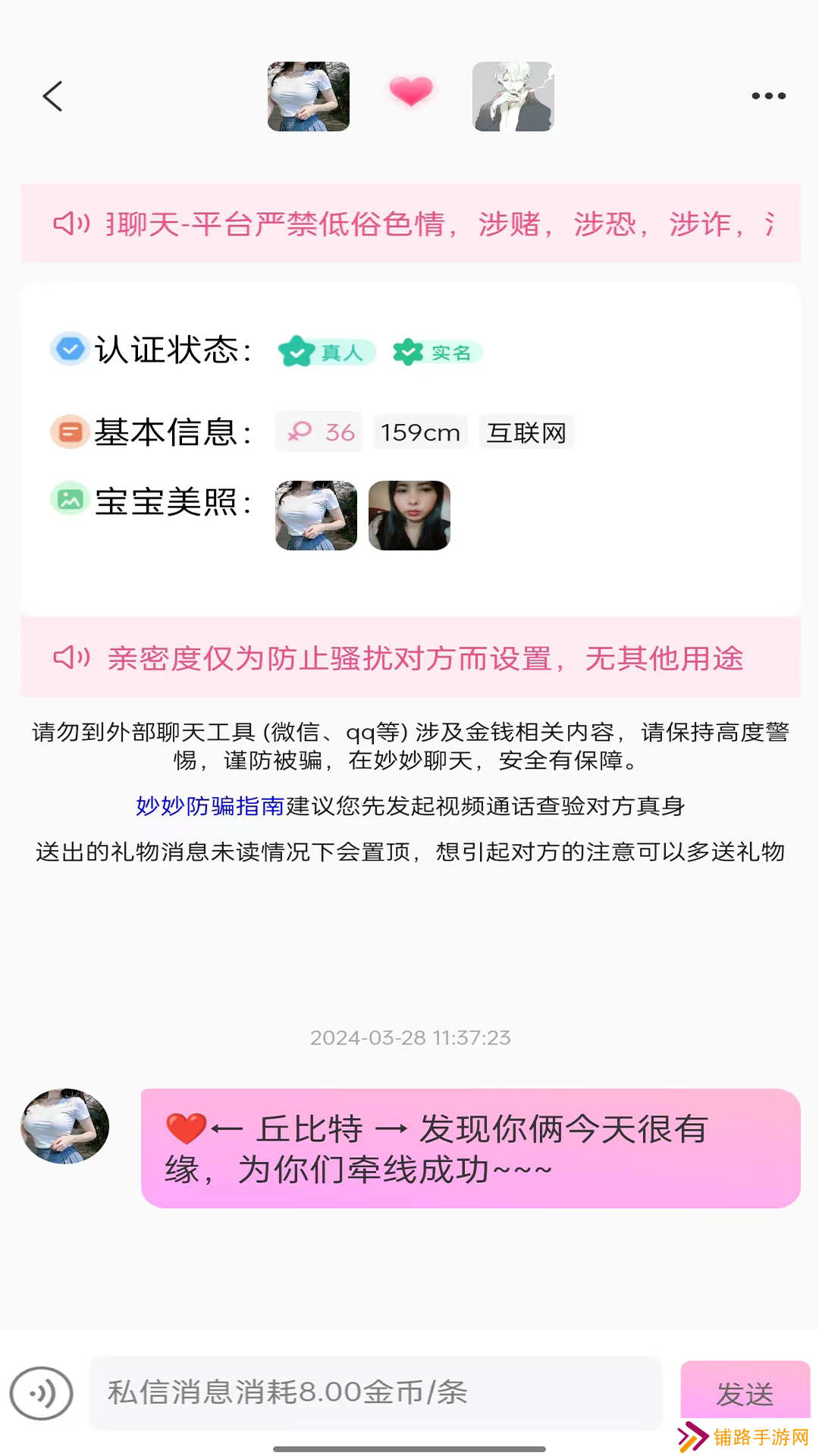Click the heart icon between the two avatars
The width and height of the screenshot is (819, 1456).
410,92
